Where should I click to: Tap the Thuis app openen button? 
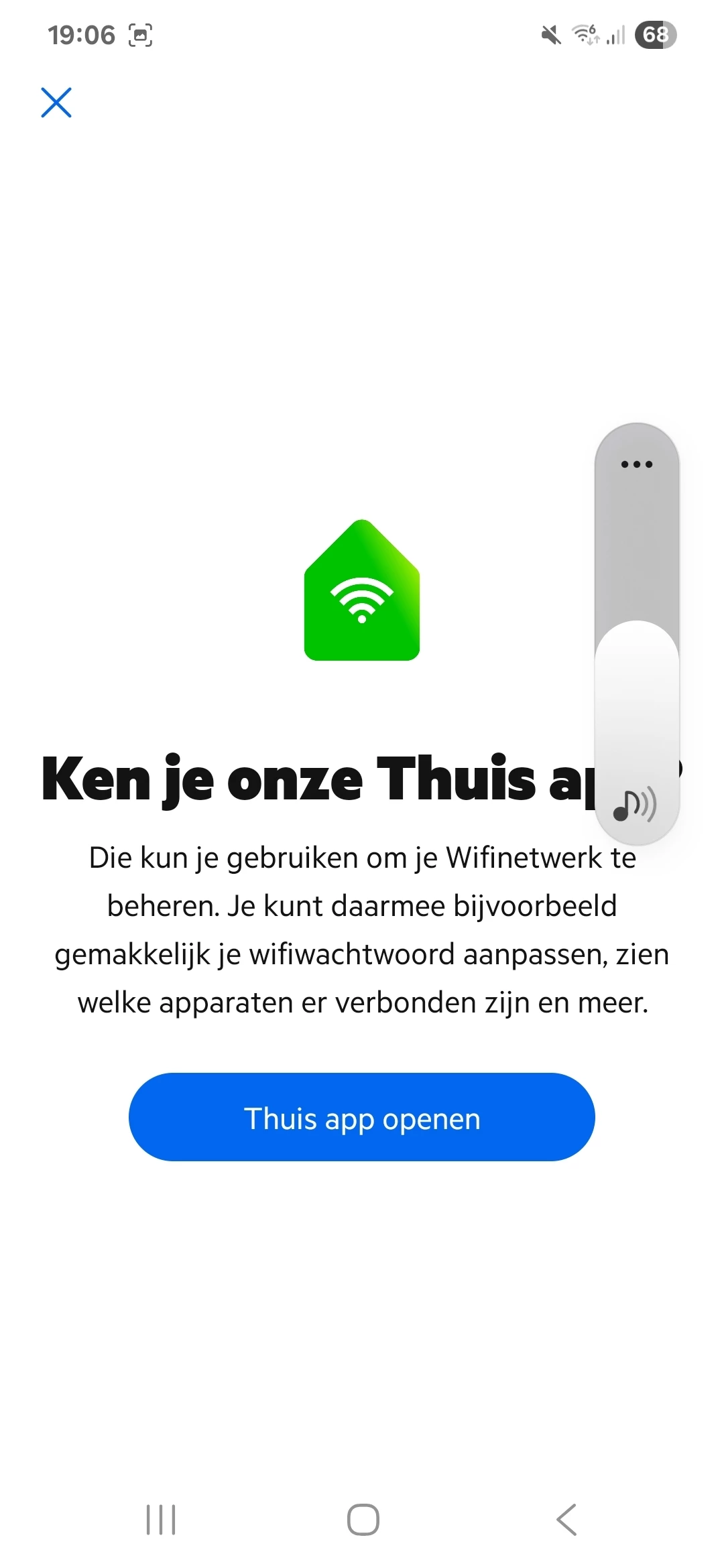pos(361,1117)
